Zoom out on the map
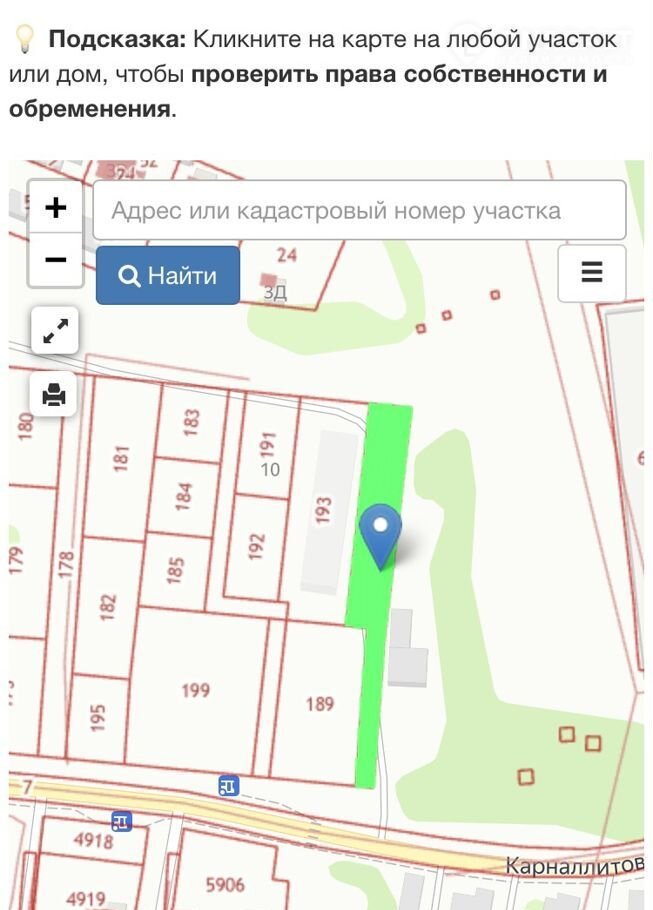 pyautogui.click(x=56, y=260)
